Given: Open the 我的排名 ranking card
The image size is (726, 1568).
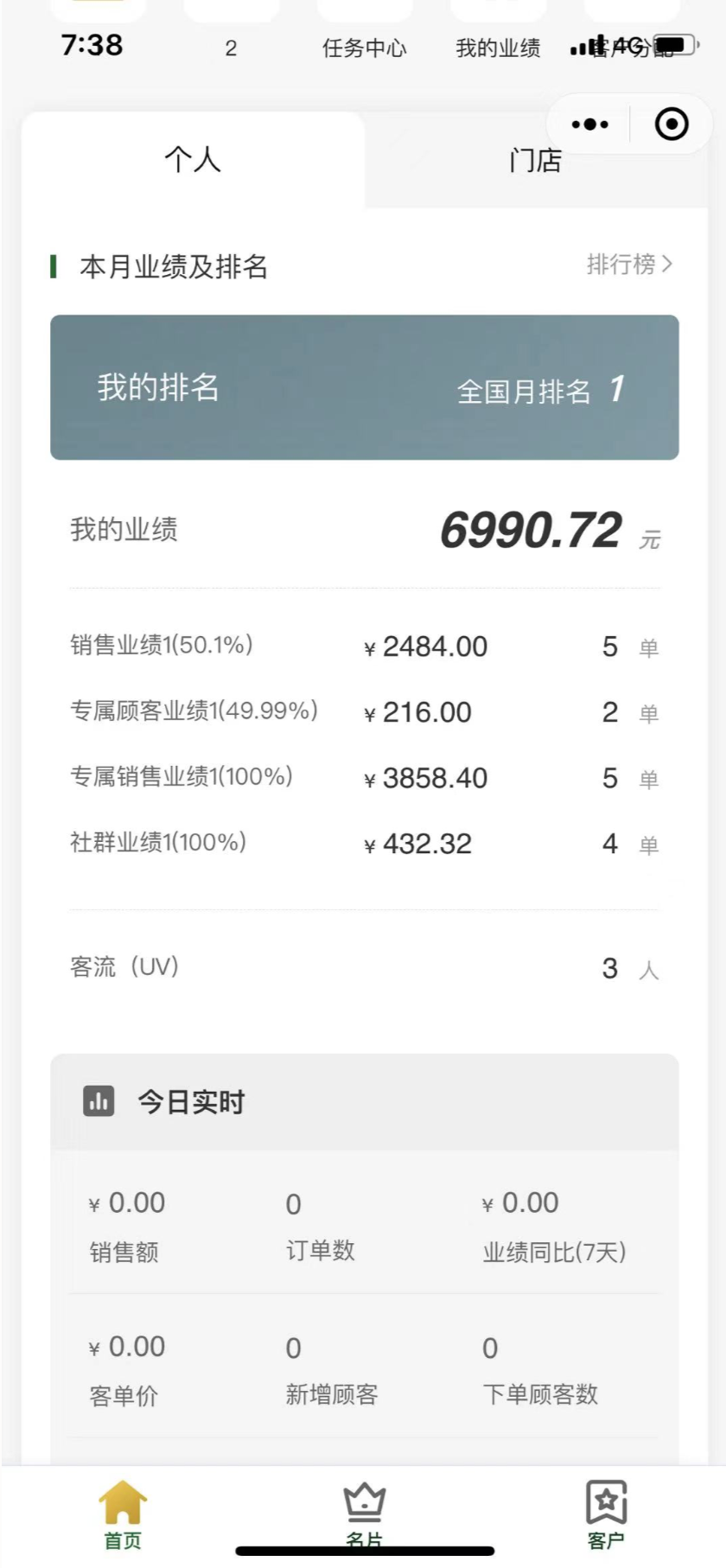Looking at the screenshot, I should (x=365, y=387).
